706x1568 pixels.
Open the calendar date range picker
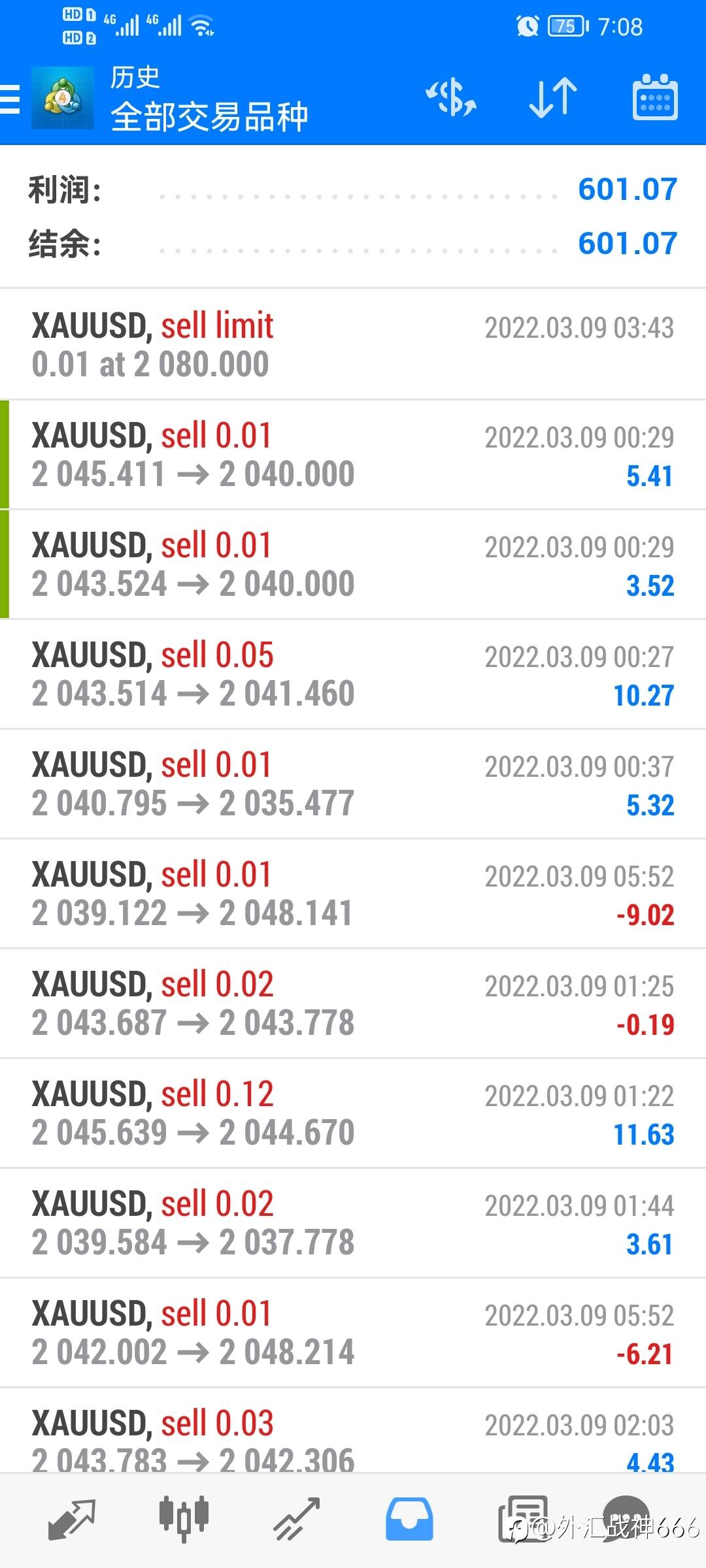pyautogui.click(x=655, y=98)
